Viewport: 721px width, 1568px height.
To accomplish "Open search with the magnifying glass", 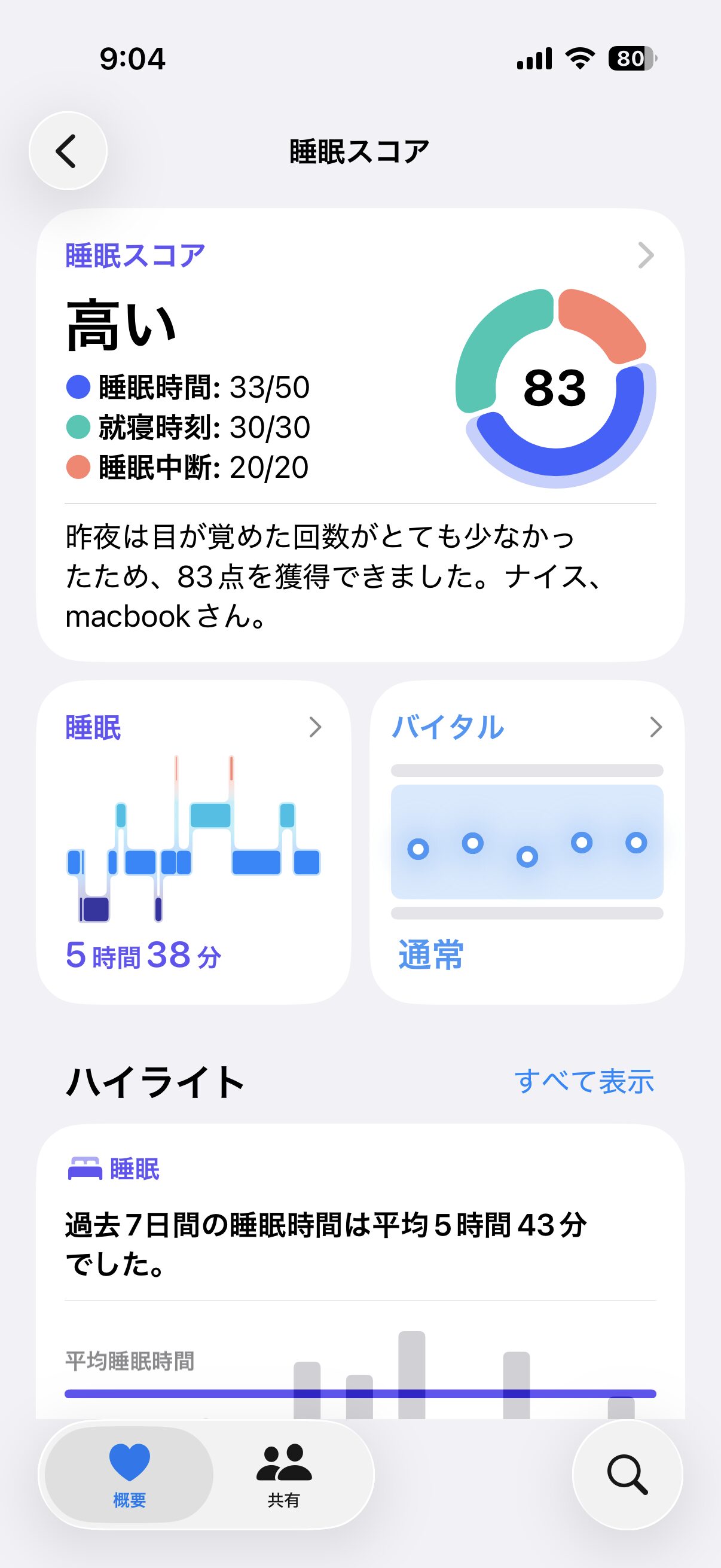I will pos(627,1474).
